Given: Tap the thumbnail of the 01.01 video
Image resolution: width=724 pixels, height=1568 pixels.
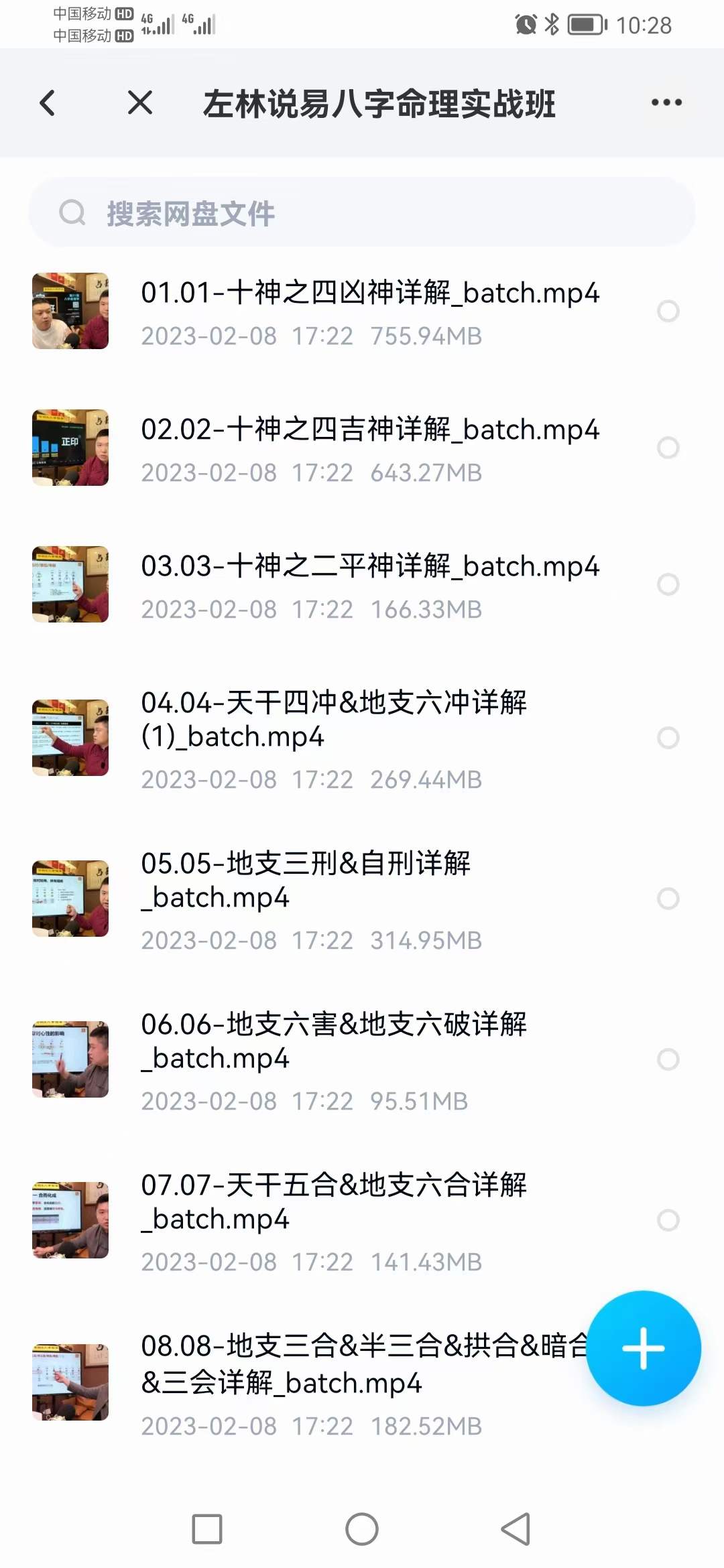Looking at the screenshot, I should tap(70, 311).
